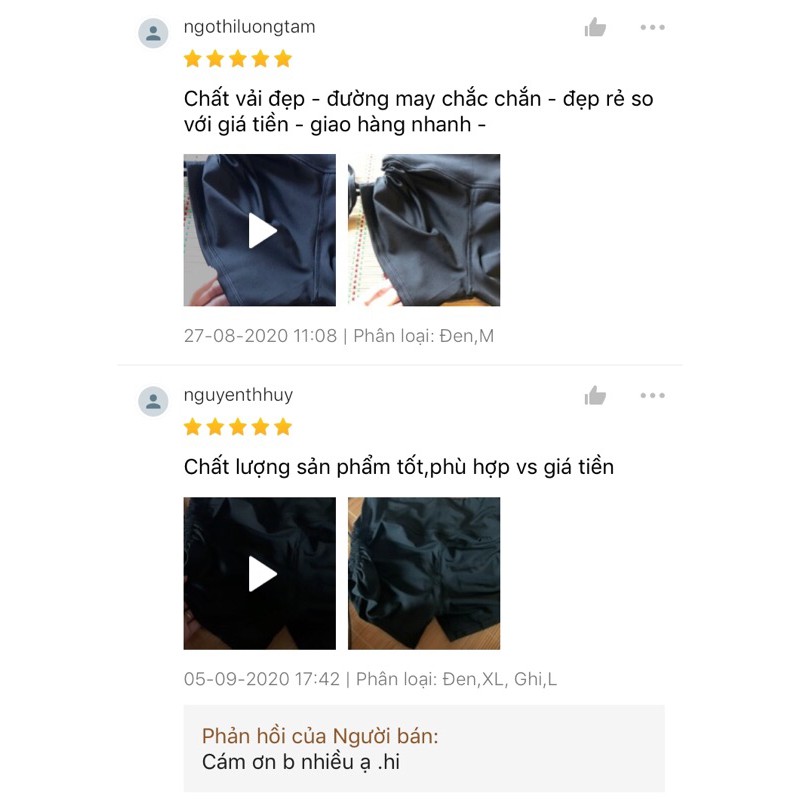Like ngothiluongtam's review
Image resolution: width=800 pixels, height=800 pixels.
tap(595, 28)
